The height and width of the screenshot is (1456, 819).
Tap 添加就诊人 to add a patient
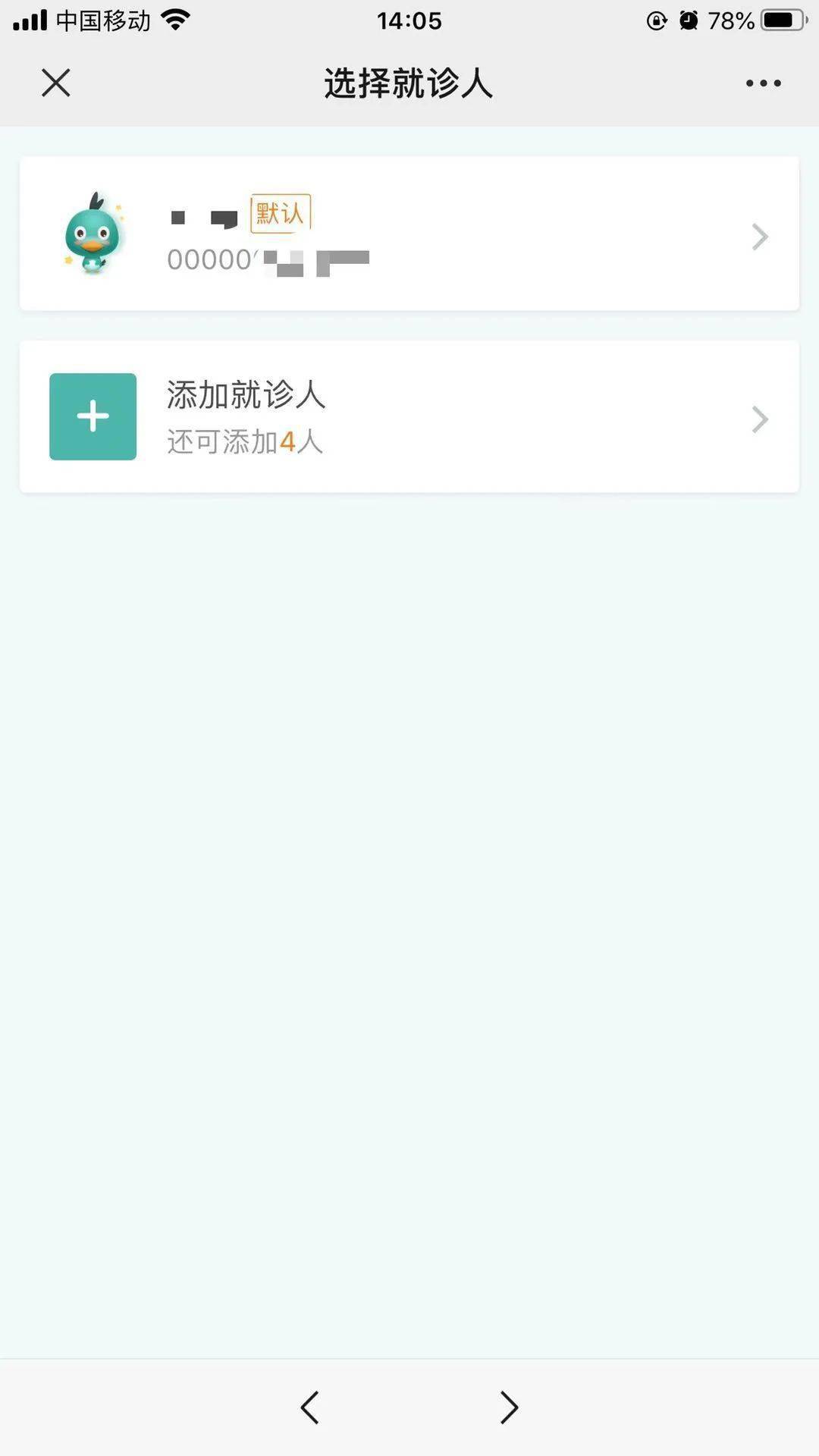coord(409,417)
